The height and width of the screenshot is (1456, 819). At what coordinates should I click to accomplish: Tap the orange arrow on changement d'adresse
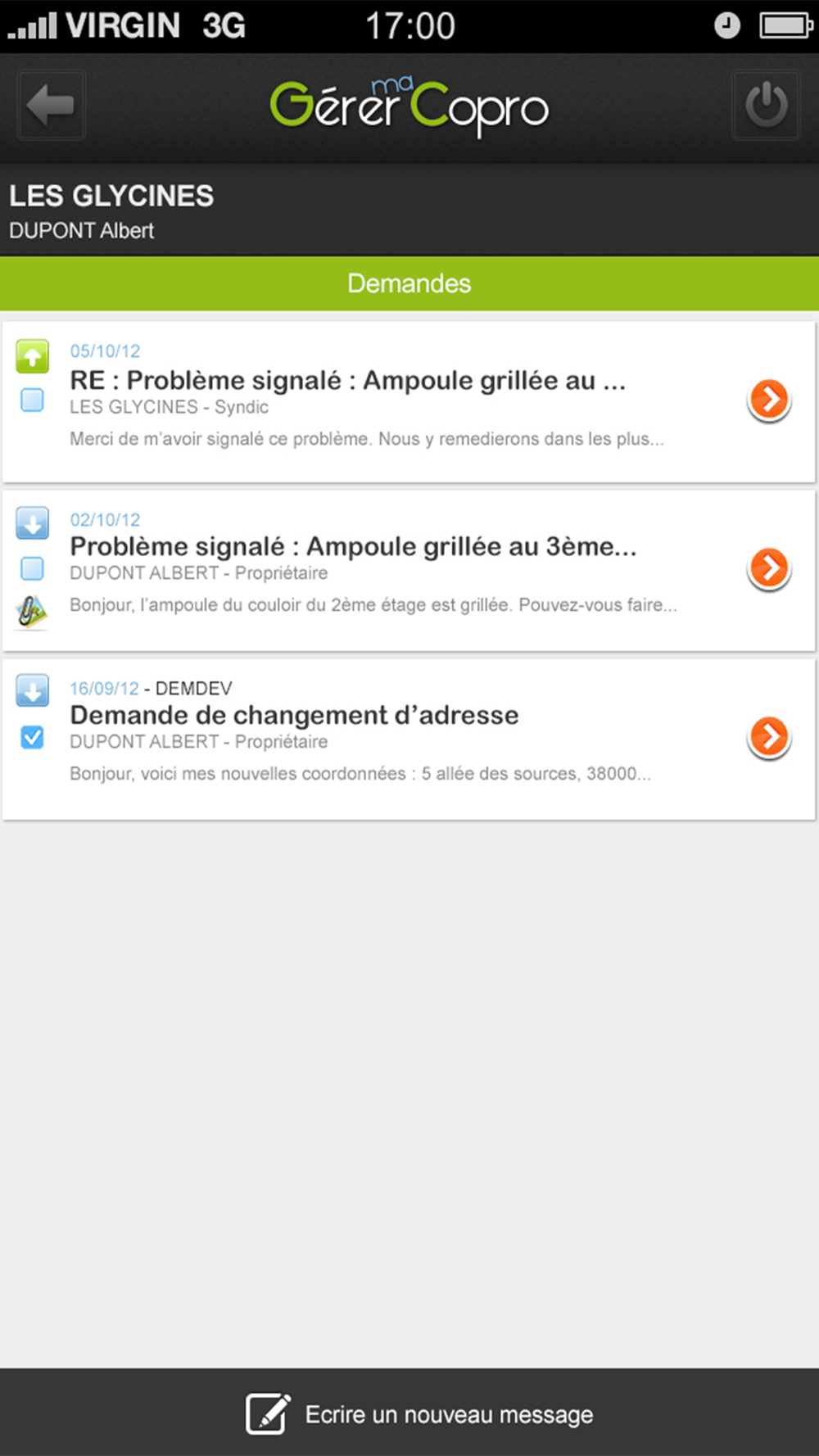[769, 737]
